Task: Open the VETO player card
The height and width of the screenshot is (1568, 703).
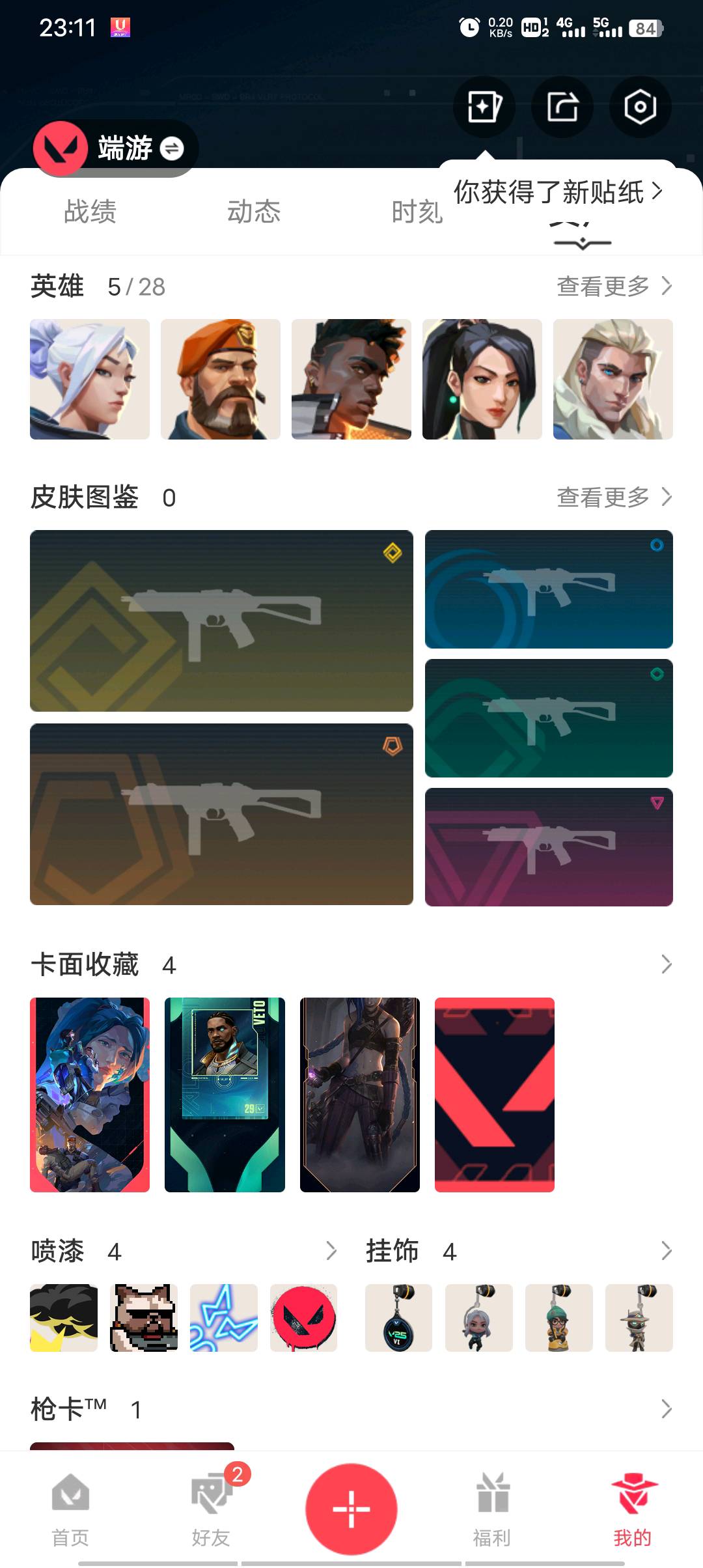Action: [225, 1095]
